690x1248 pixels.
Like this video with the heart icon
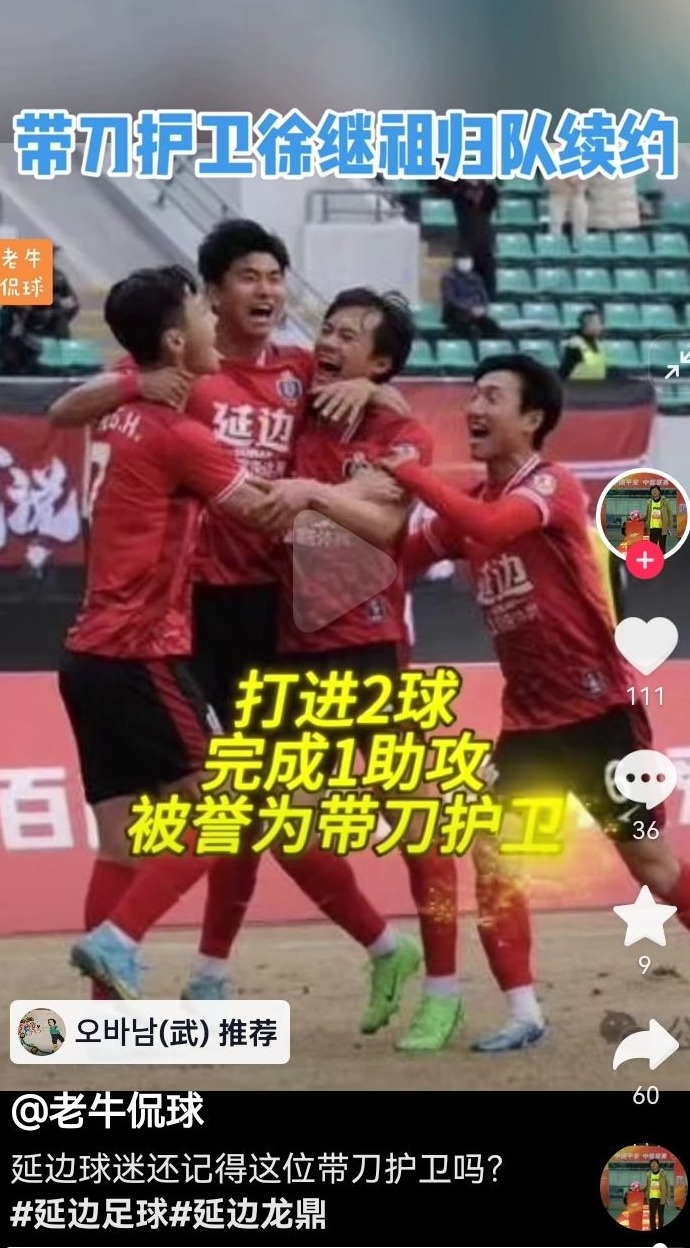click(x=645, y=645)
